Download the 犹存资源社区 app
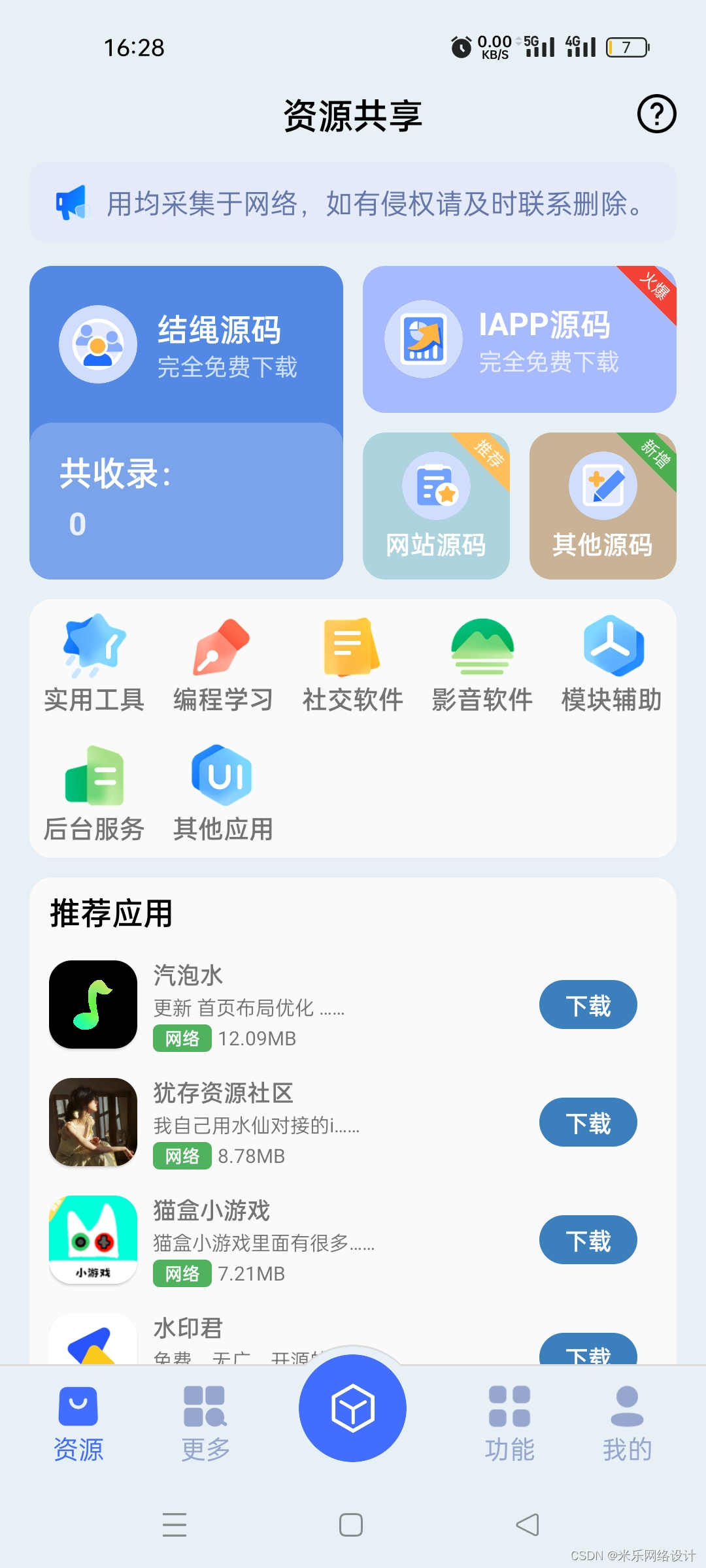The image size is (706, 1568). [x=588, y=1122]
